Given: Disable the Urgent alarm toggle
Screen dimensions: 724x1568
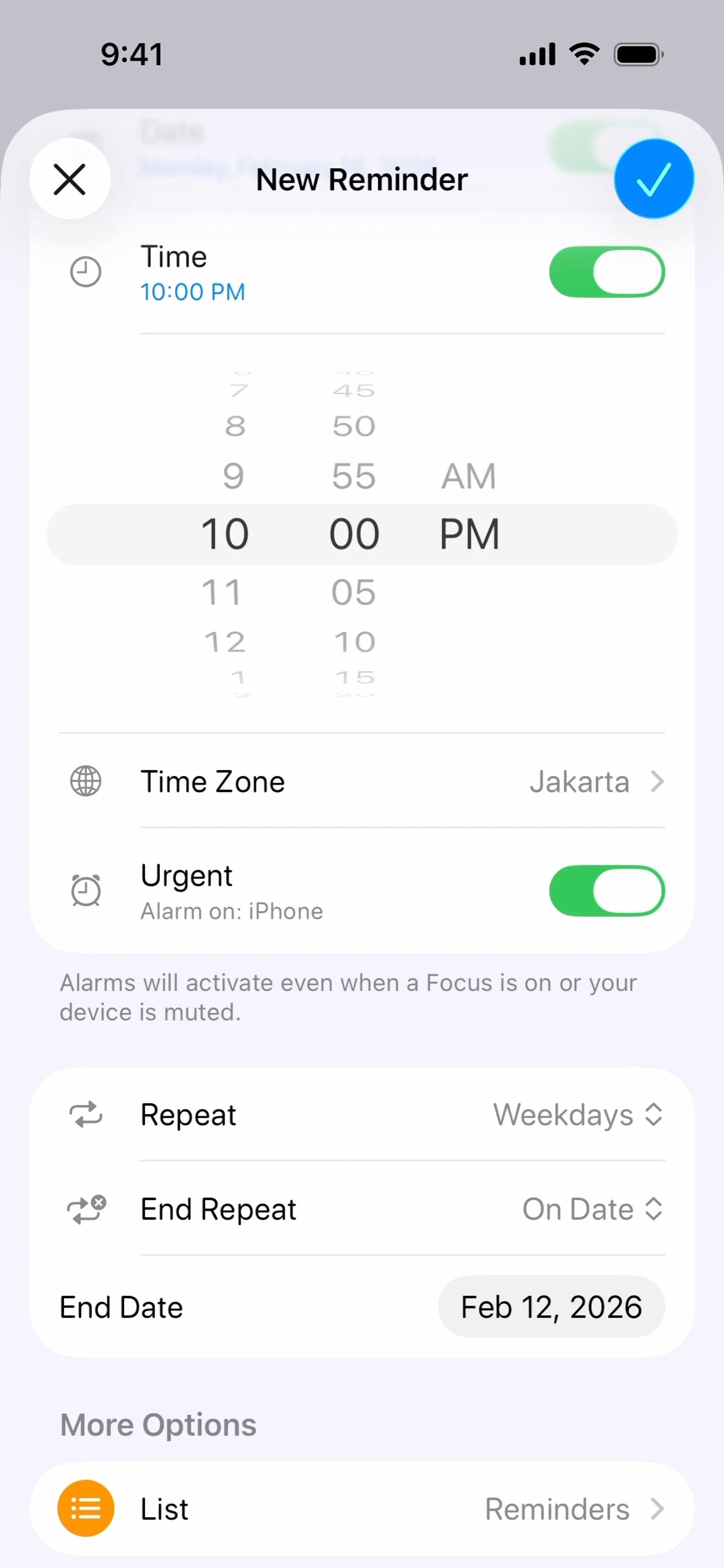Looking at the screenshot, I should click(x=606, y=891).
